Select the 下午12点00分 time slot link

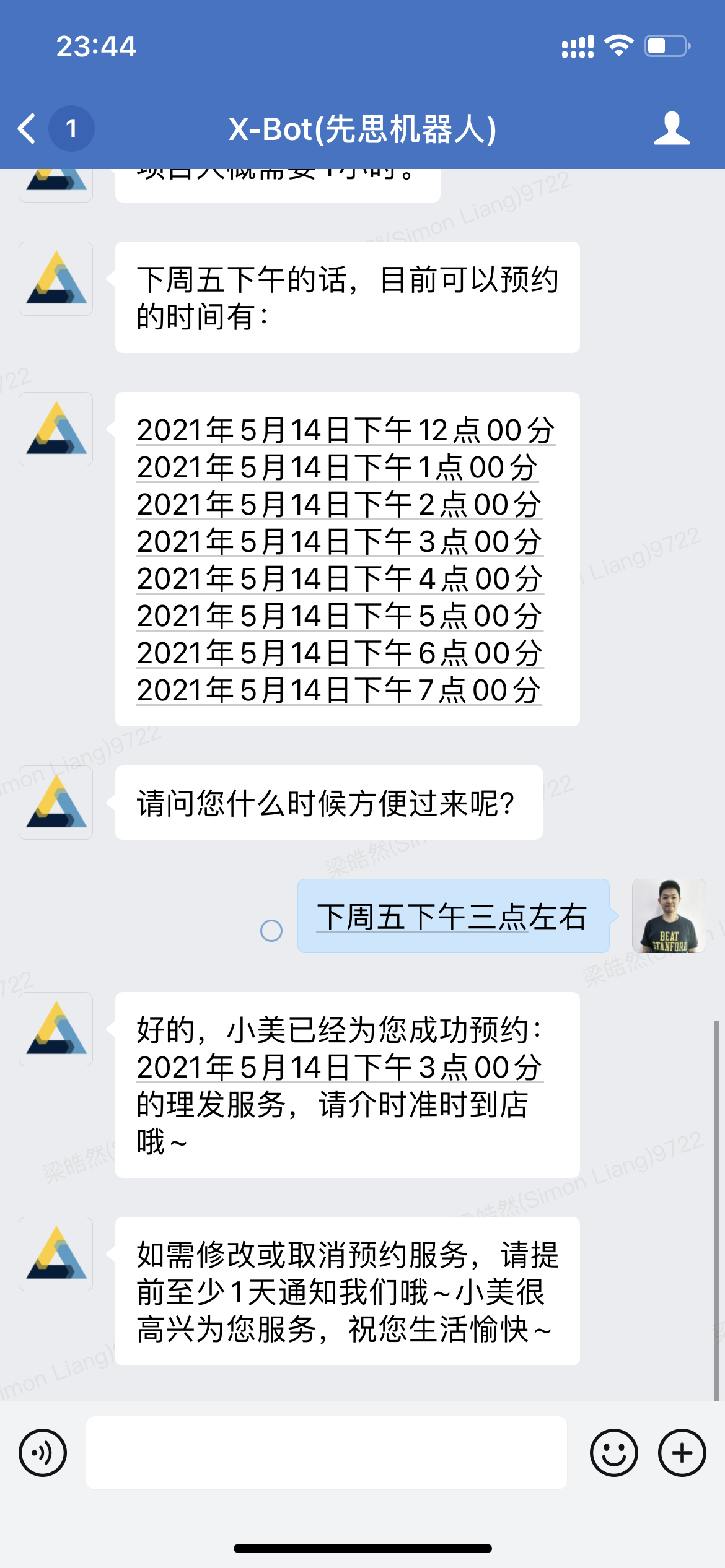pyautogui.click(x=346, y=430)
